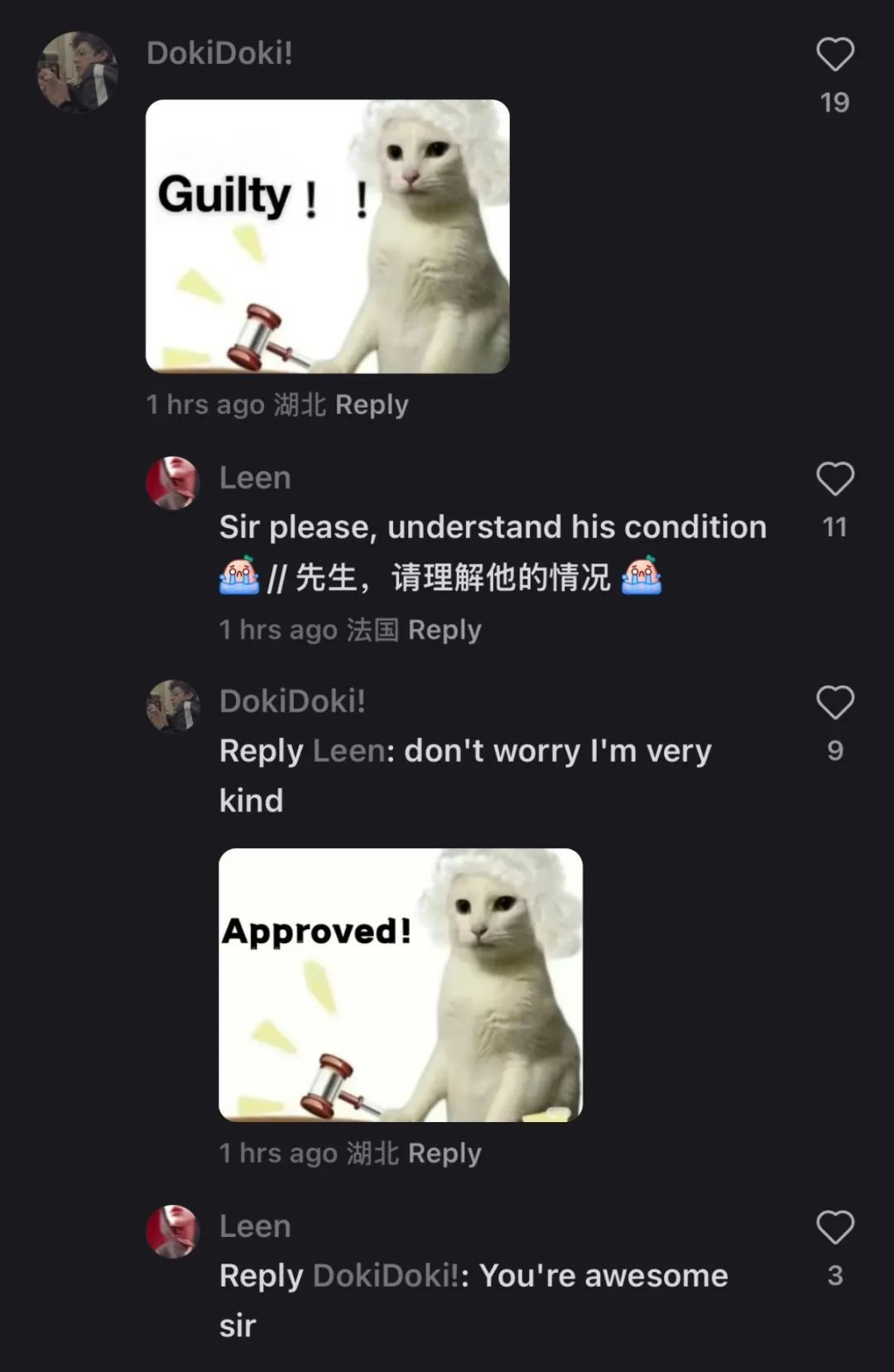This screenshot has height=1372, width=894.
Task: Open DokiDoki!'s profile avatar on top comment
Action: coord(77,72)
